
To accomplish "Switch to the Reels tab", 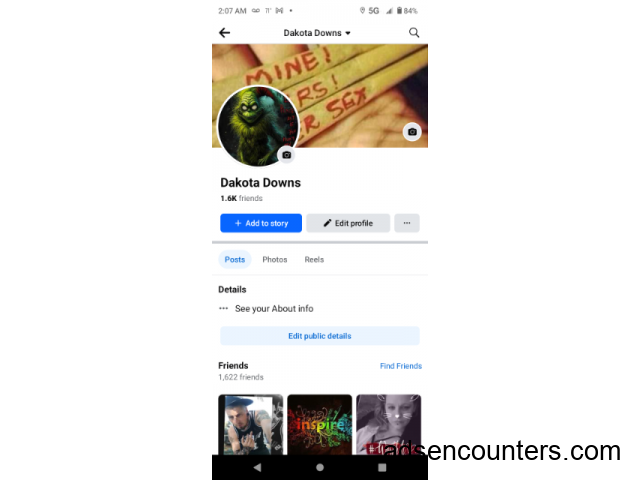I will (x=314, y=259).
